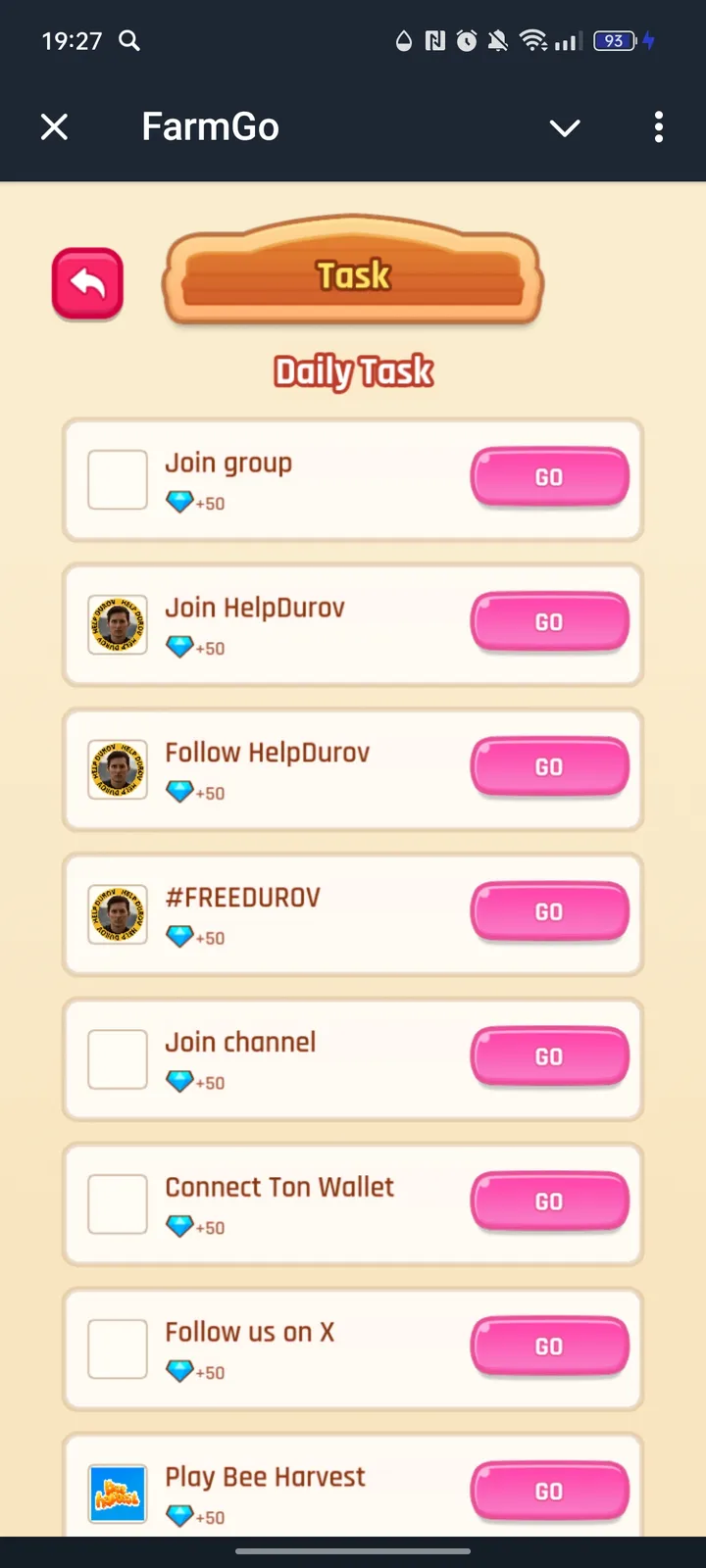
Task: Open the three-dot overflow menu
Action: coord(659,127)
